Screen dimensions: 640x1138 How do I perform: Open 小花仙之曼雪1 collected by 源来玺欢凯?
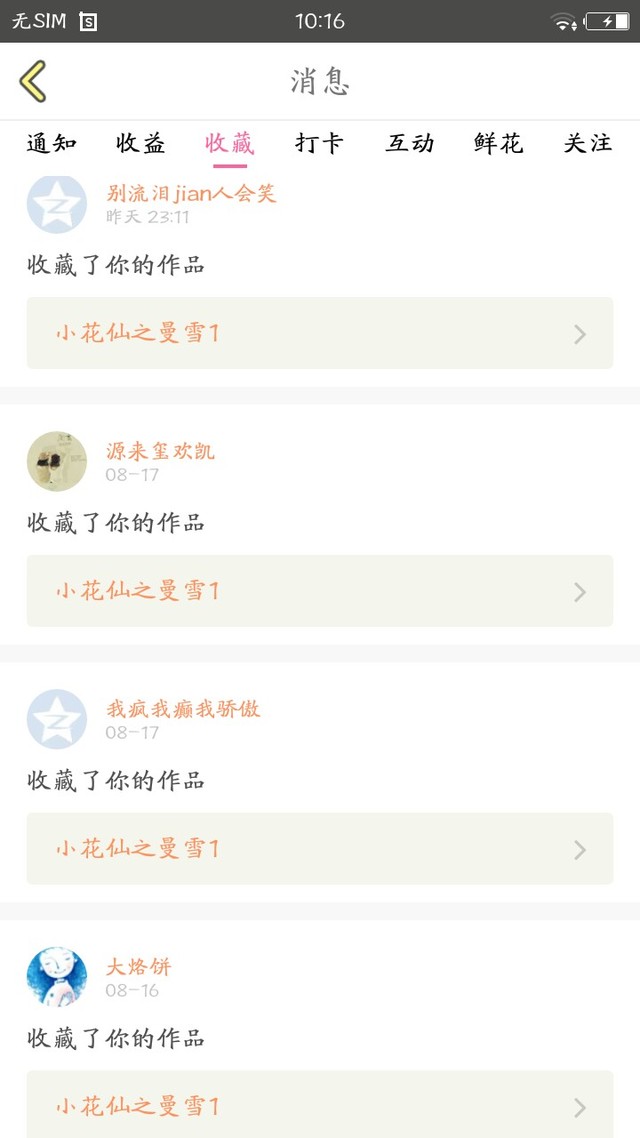[319, 591]
